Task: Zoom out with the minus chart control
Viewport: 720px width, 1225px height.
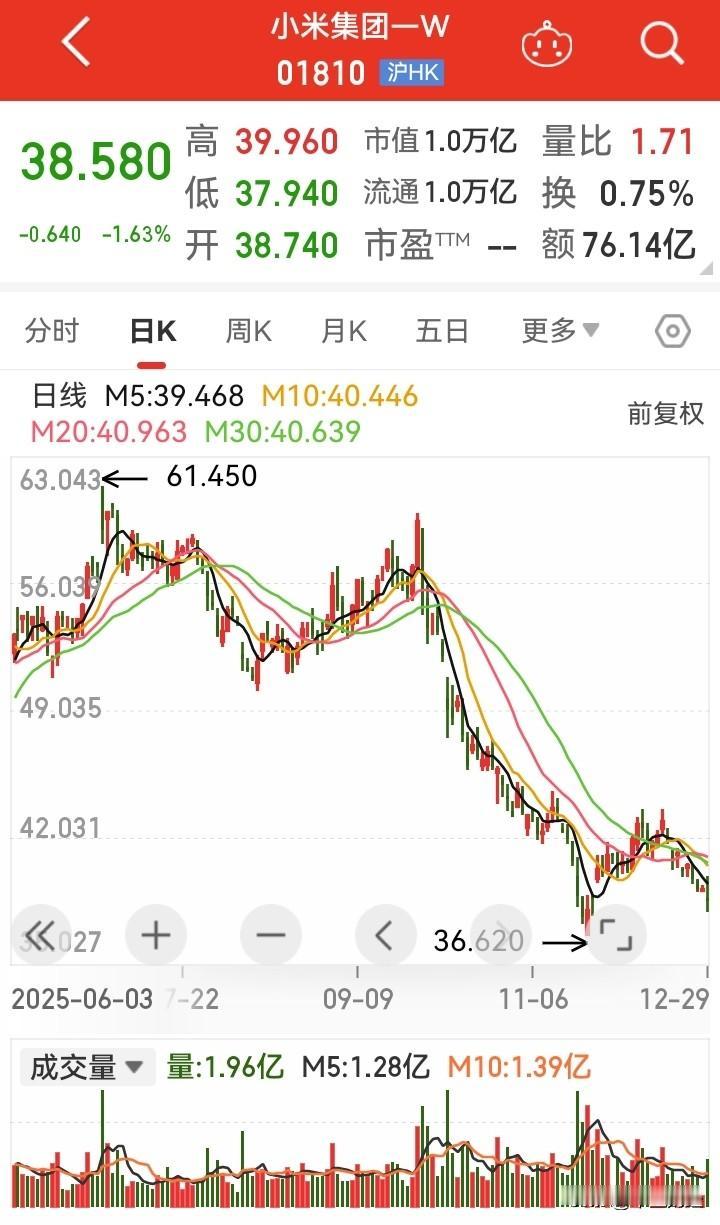Action: pos(271,934)
